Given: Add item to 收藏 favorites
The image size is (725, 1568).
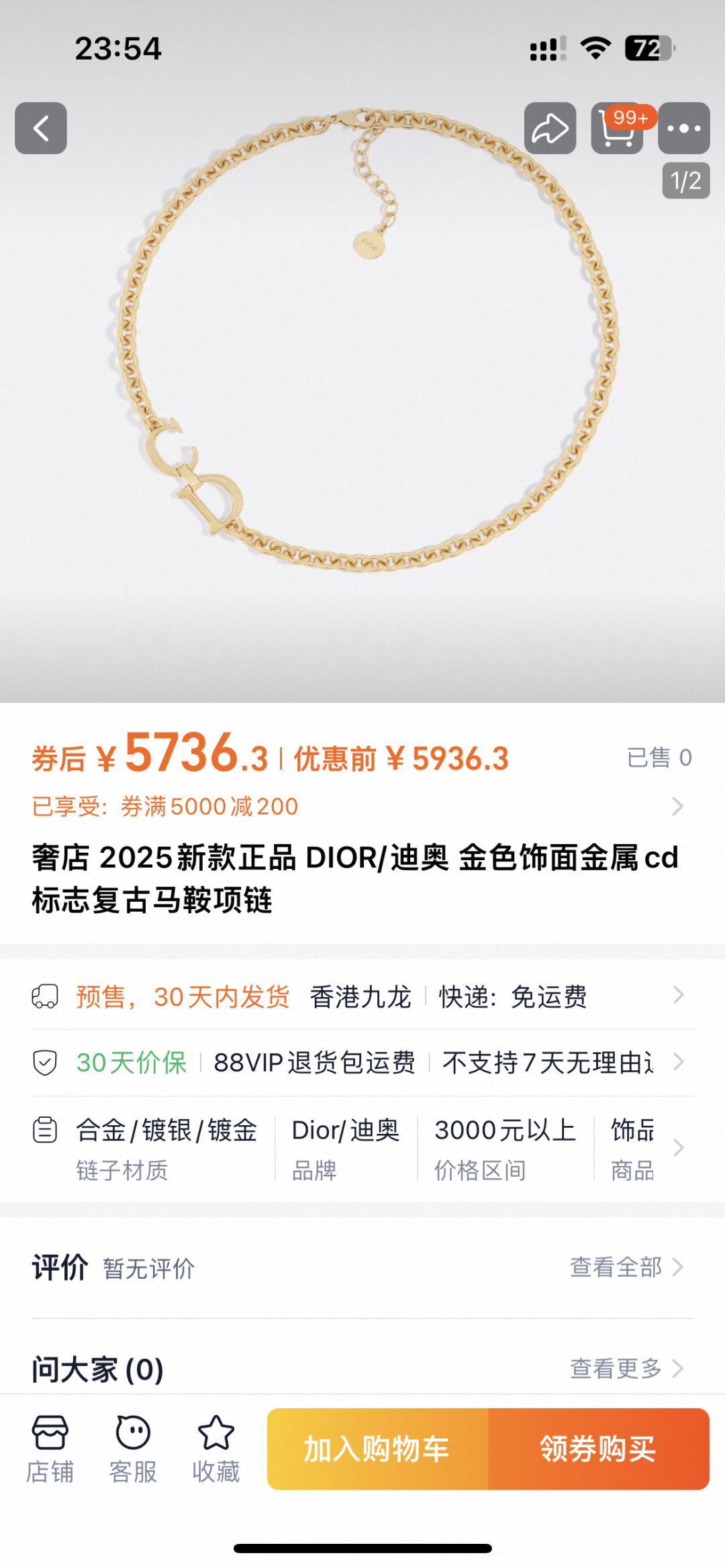Looking at the screenshot, I should [x=215, y=1449].
